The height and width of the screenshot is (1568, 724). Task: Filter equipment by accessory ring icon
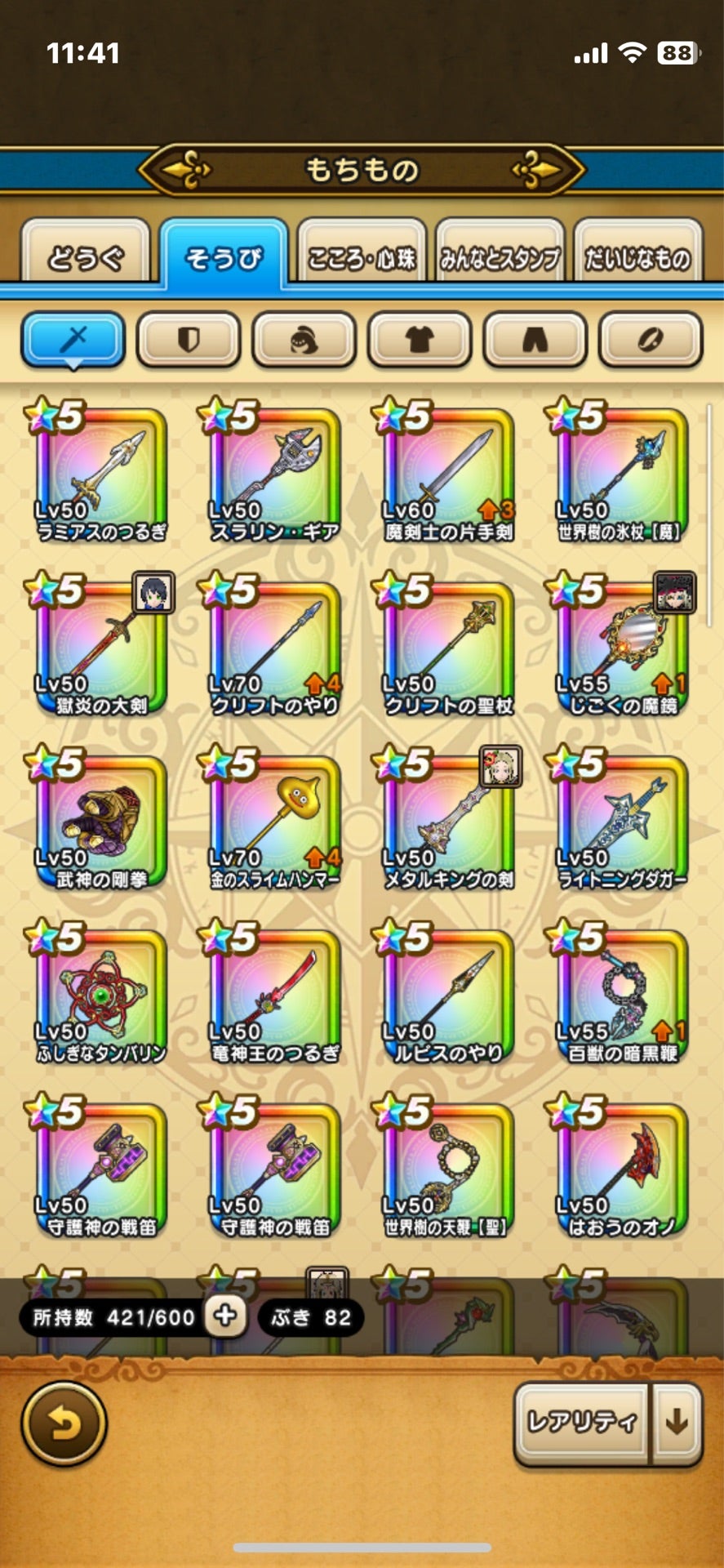click(651, 339)
